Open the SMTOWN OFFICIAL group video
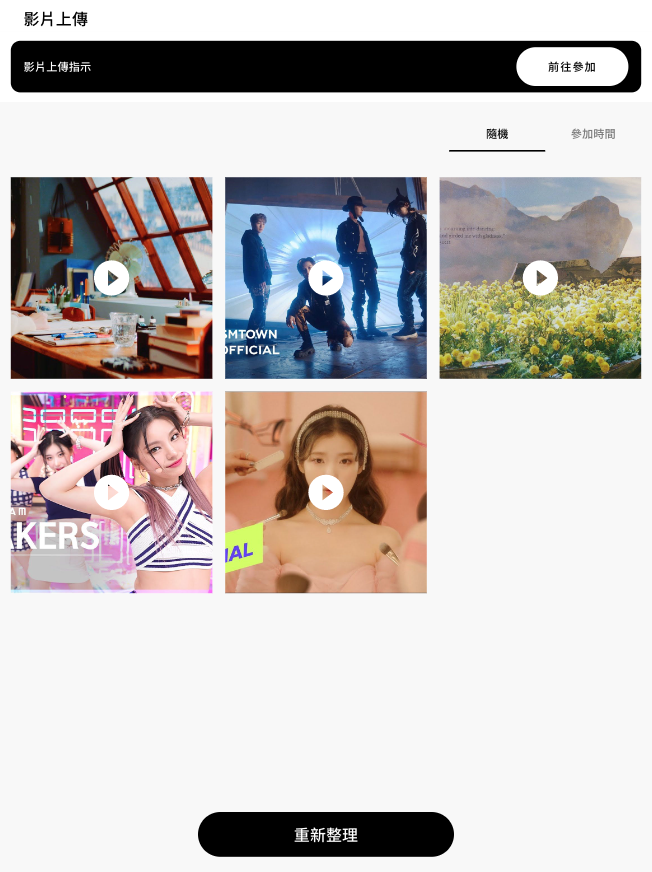The height and width of the screenshot is (872, 652). point(326,278)
